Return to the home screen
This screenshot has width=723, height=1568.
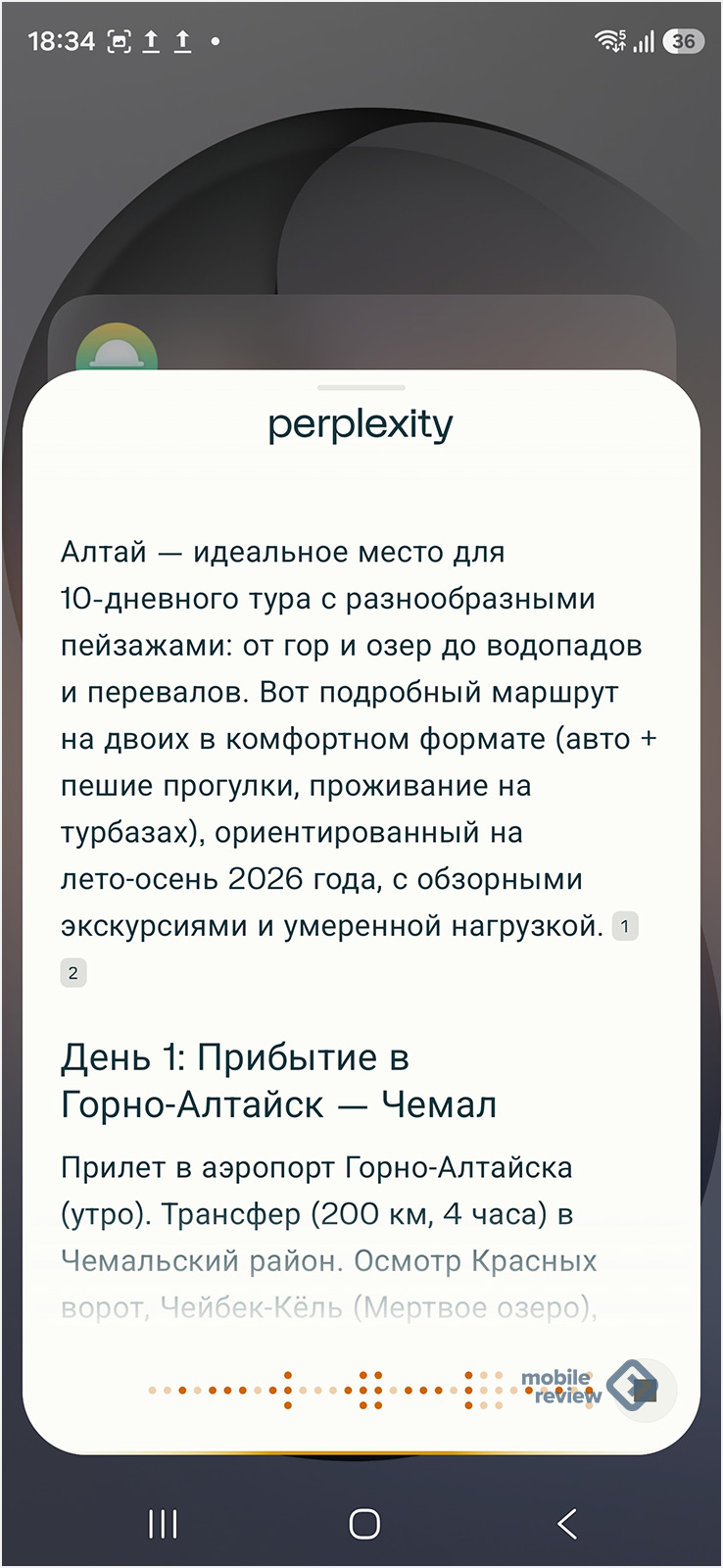(x=363, y=1523)
